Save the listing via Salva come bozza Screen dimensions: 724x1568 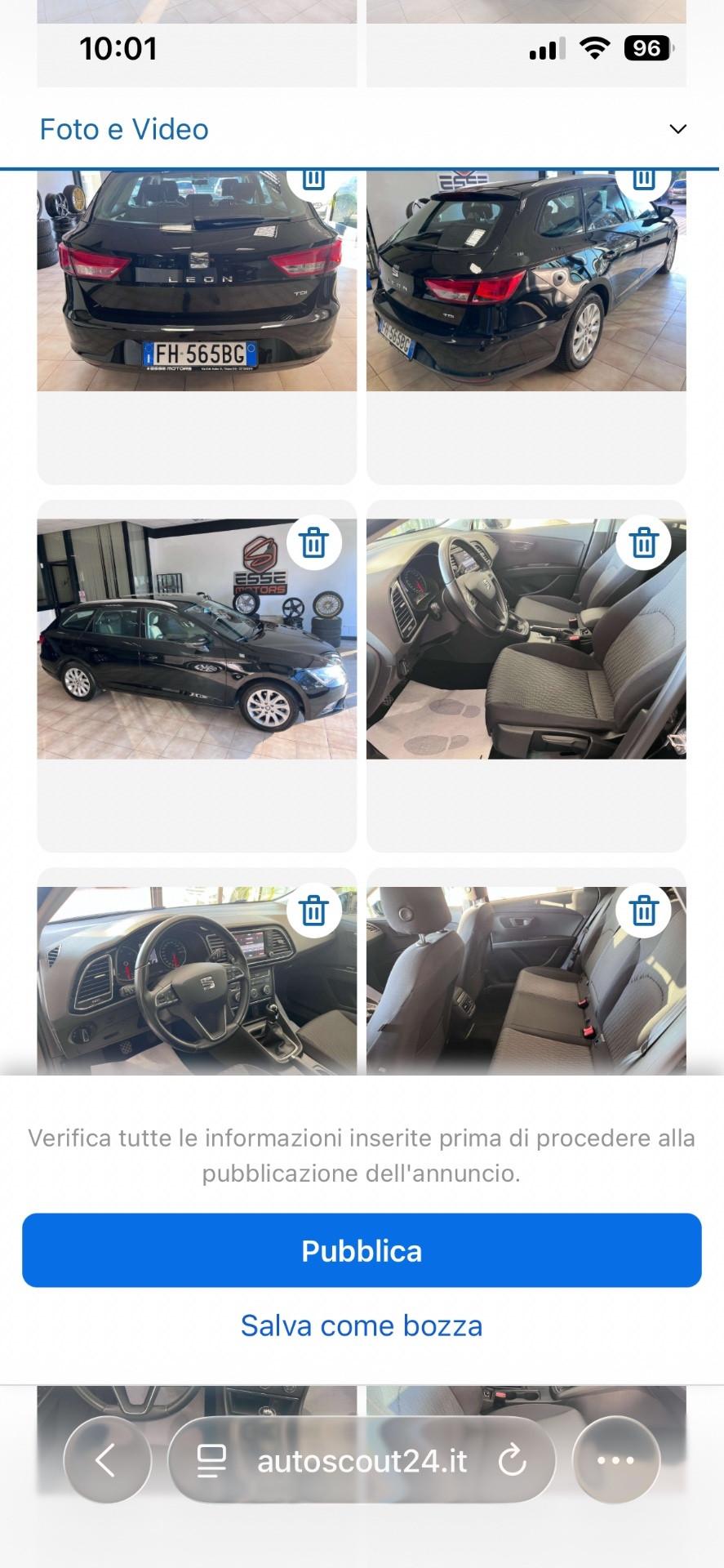coord(362,1325)
